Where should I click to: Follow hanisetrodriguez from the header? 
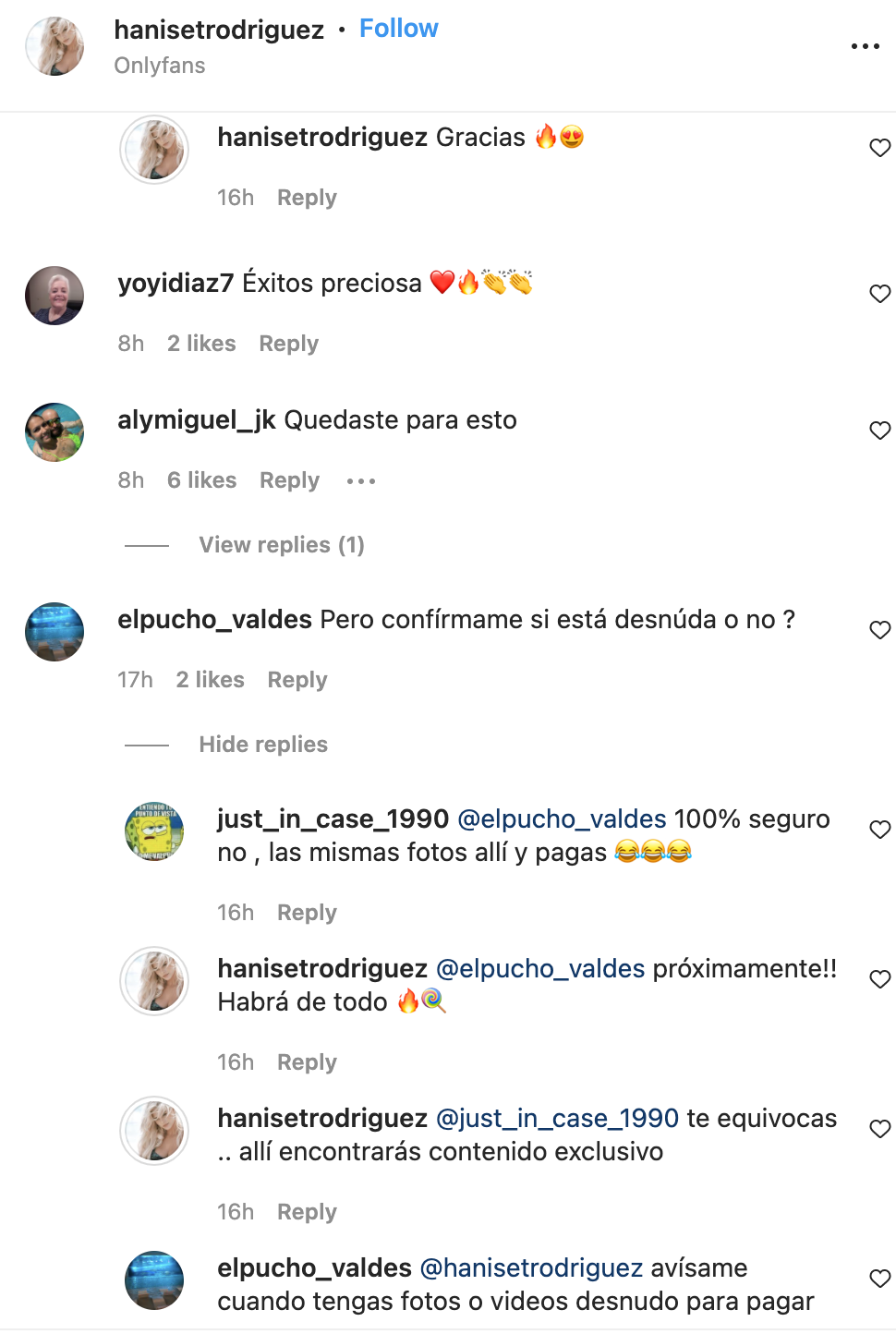click(398, 29)
